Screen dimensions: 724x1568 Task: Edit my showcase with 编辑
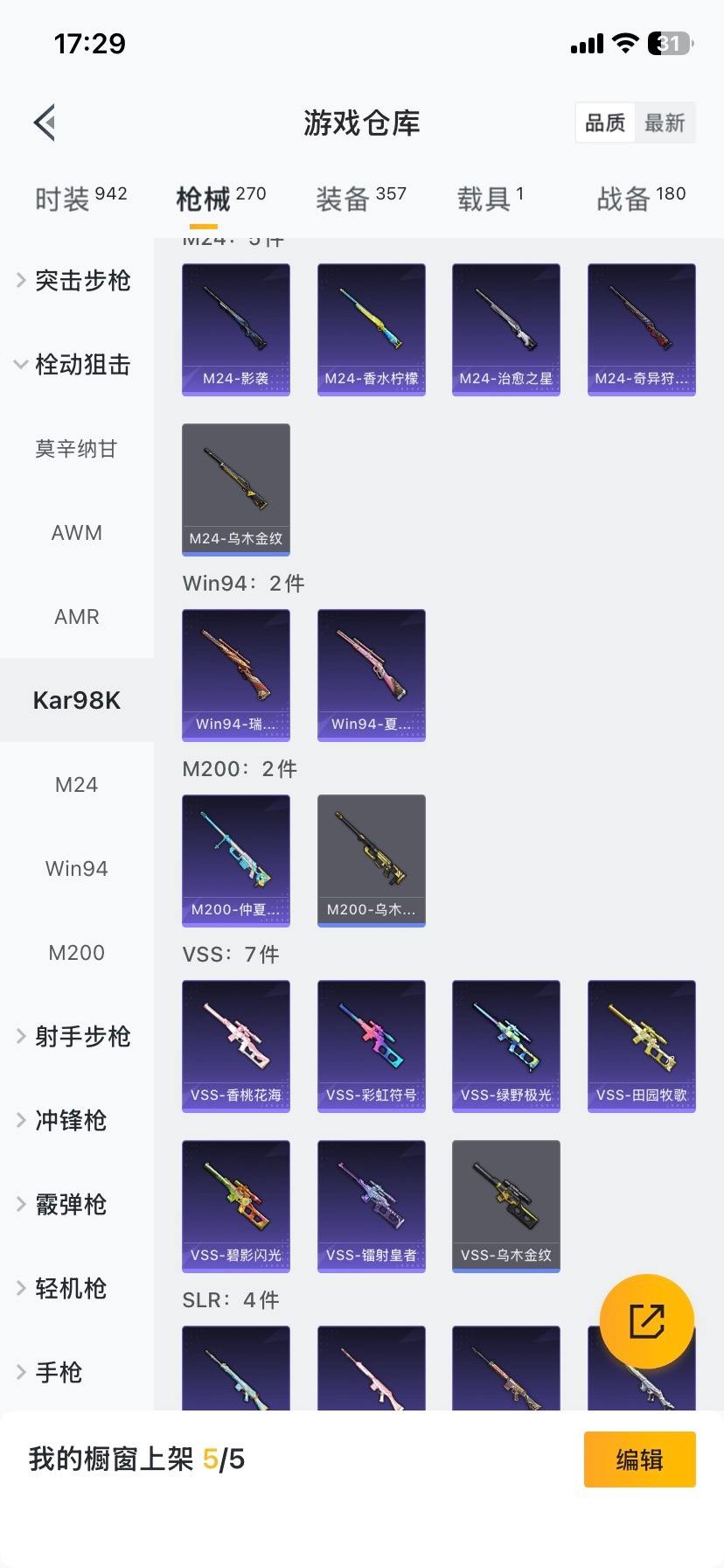(x=639, y=1459)
